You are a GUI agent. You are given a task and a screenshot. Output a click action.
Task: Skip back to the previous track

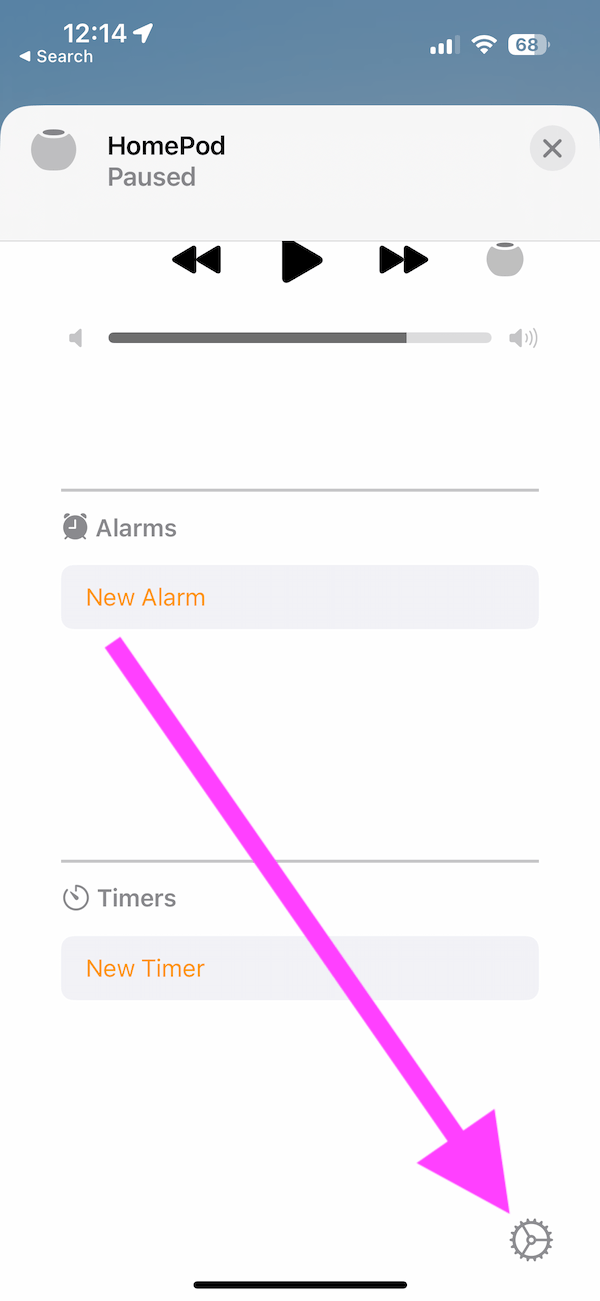pyautogui.click(x=196, y=261)
